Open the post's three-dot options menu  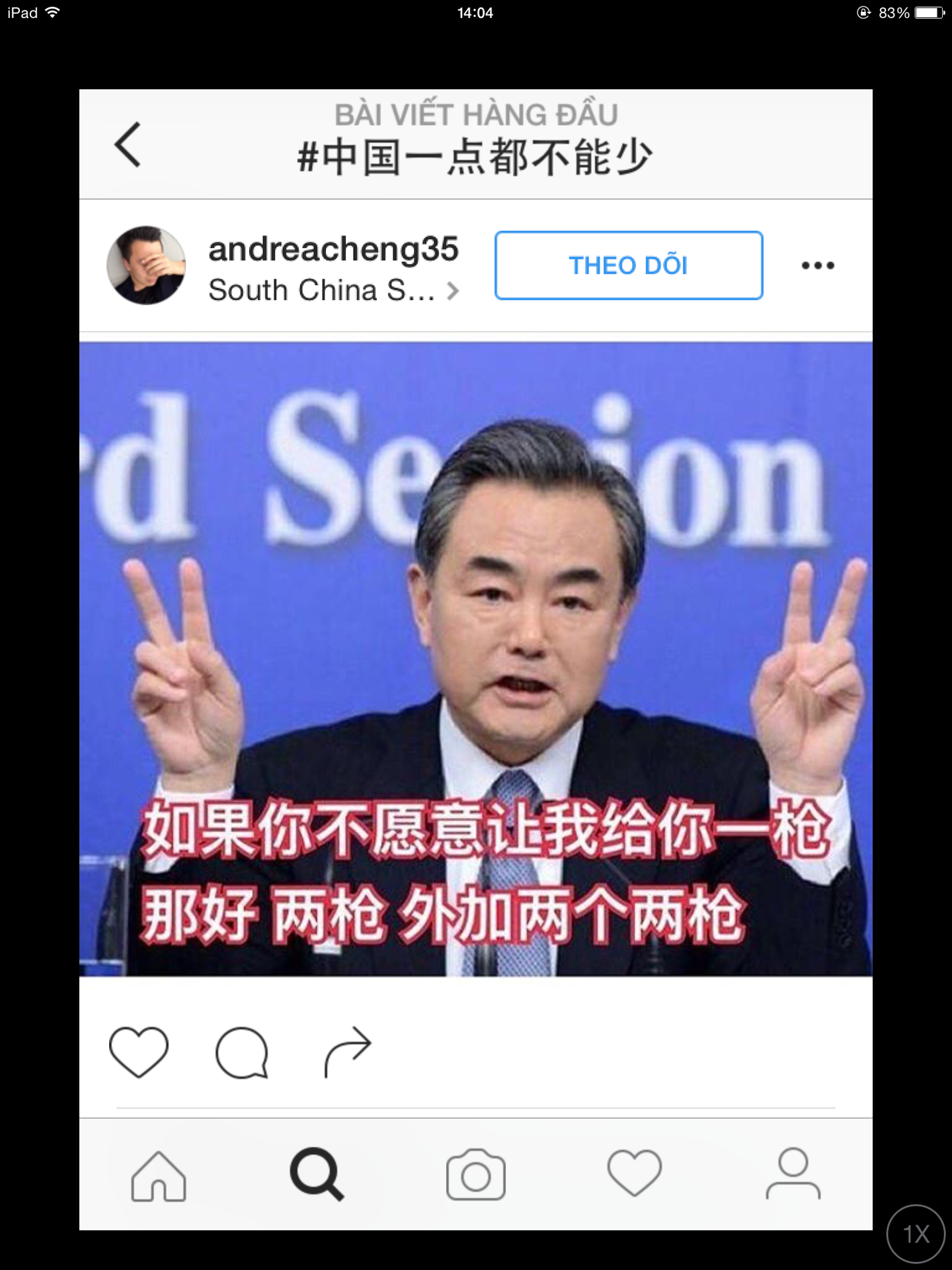pos(818,265)
